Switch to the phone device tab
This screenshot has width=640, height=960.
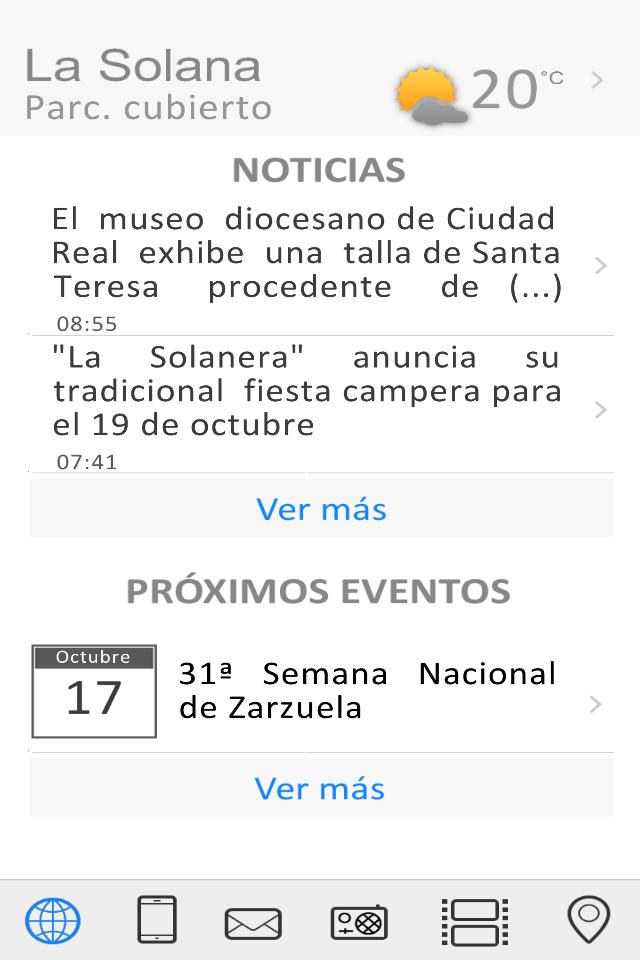(x=157, y=921)
